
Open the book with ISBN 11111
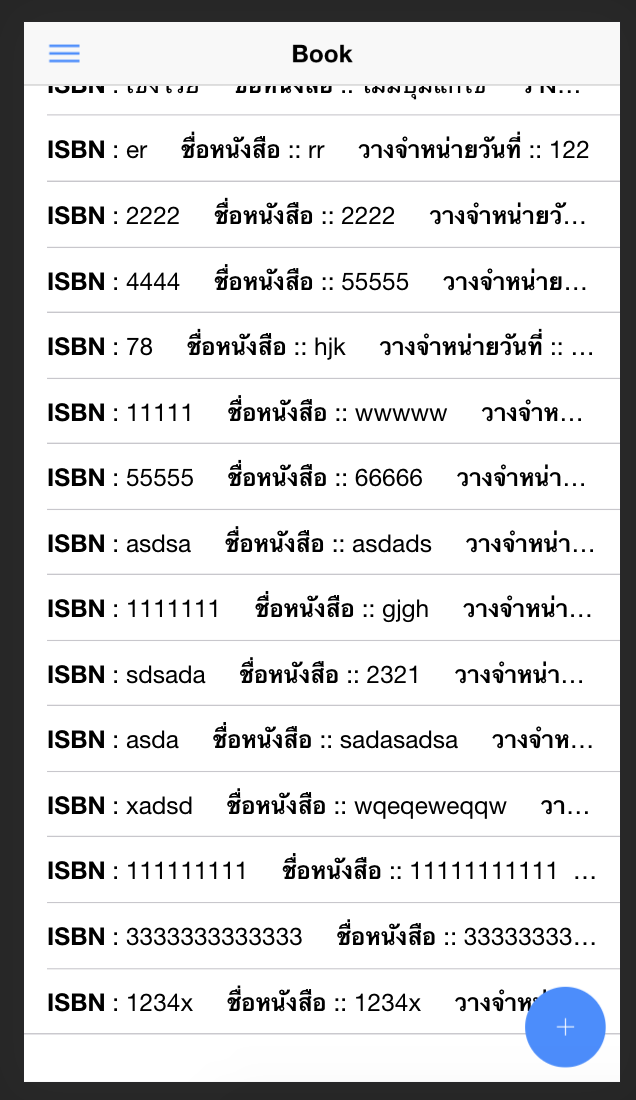point(322,412)
